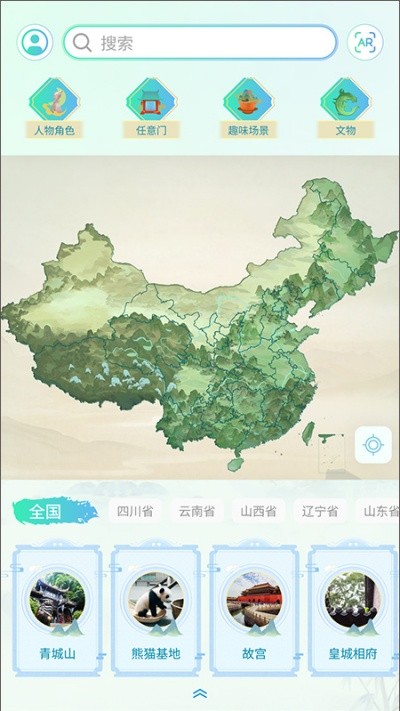Filter by 四川省
The image size is (400, 711).
click(x=135, y=511)
